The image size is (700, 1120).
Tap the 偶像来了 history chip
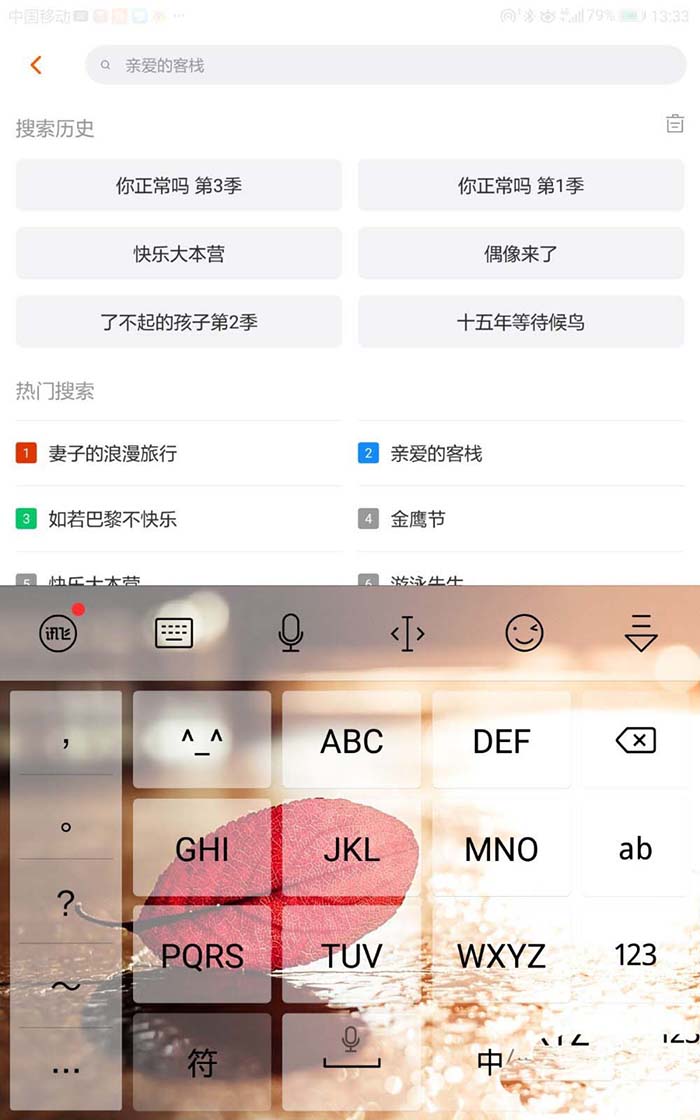pyautogui.click(x=521, y=254)
